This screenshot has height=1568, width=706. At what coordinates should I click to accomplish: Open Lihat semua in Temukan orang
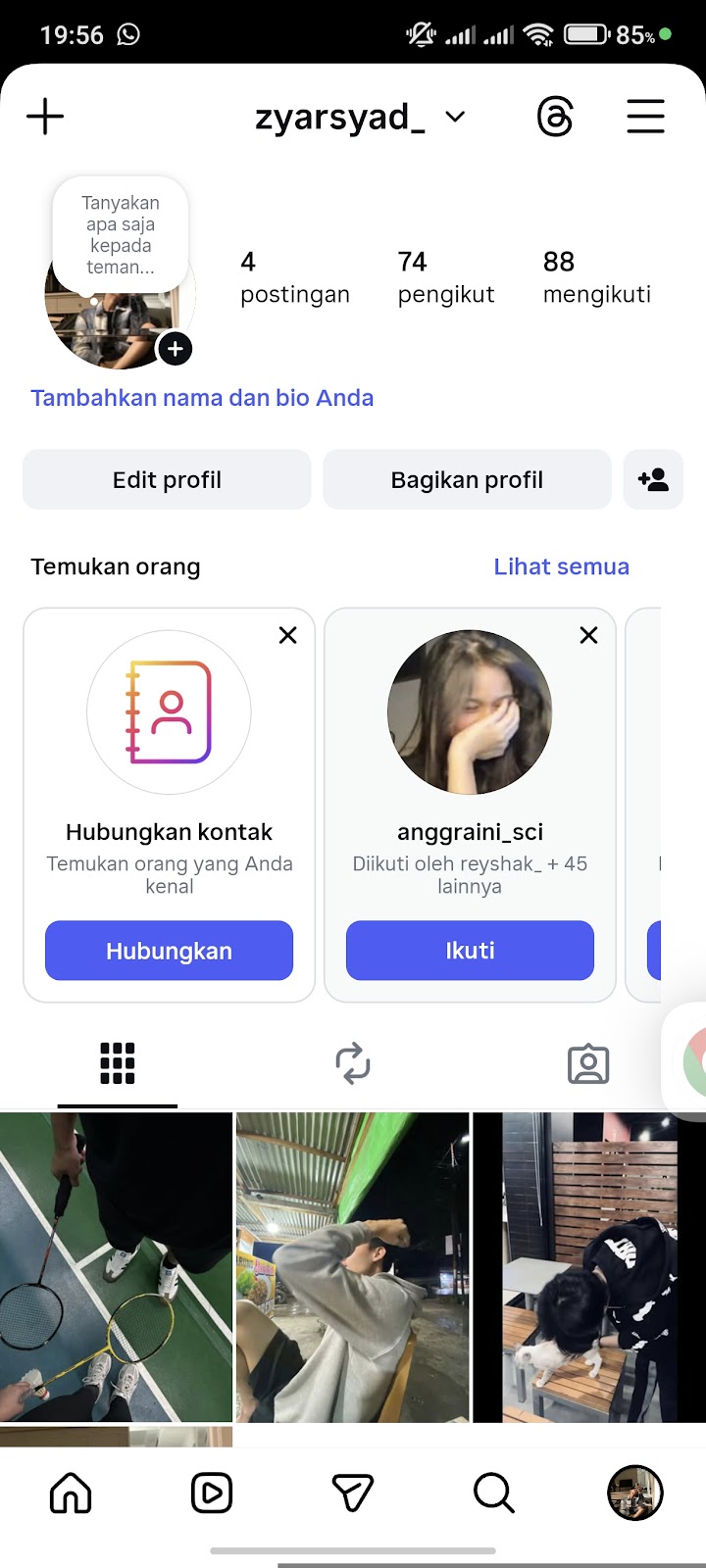click(x=561, y=566)
